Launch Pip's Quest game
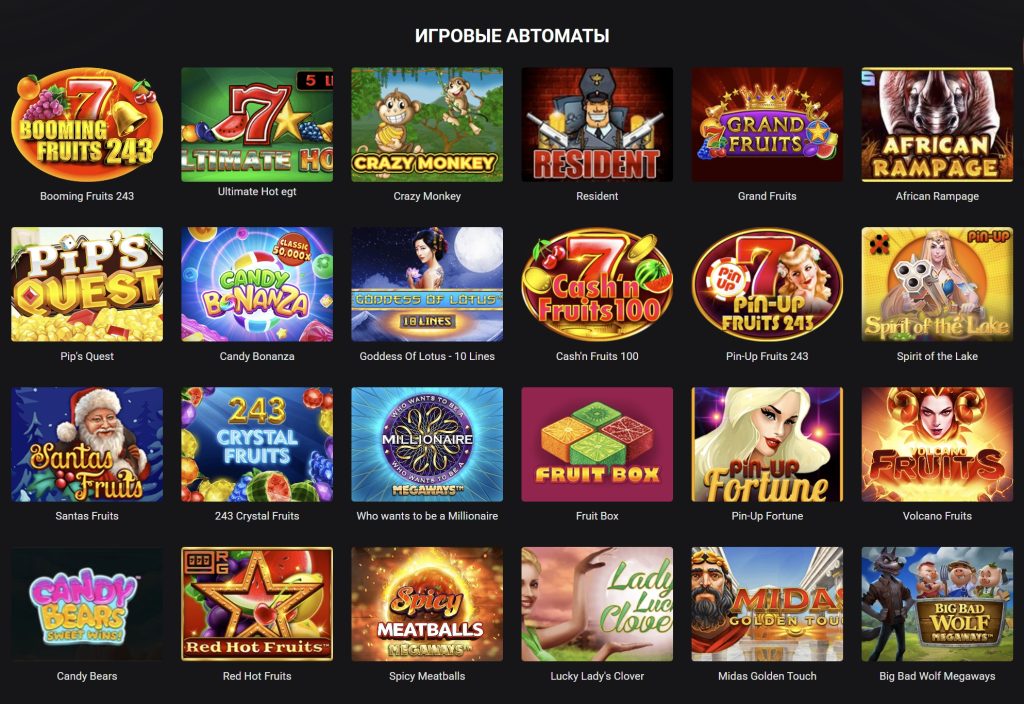1024x704 pixels. (x=87, y=285)
